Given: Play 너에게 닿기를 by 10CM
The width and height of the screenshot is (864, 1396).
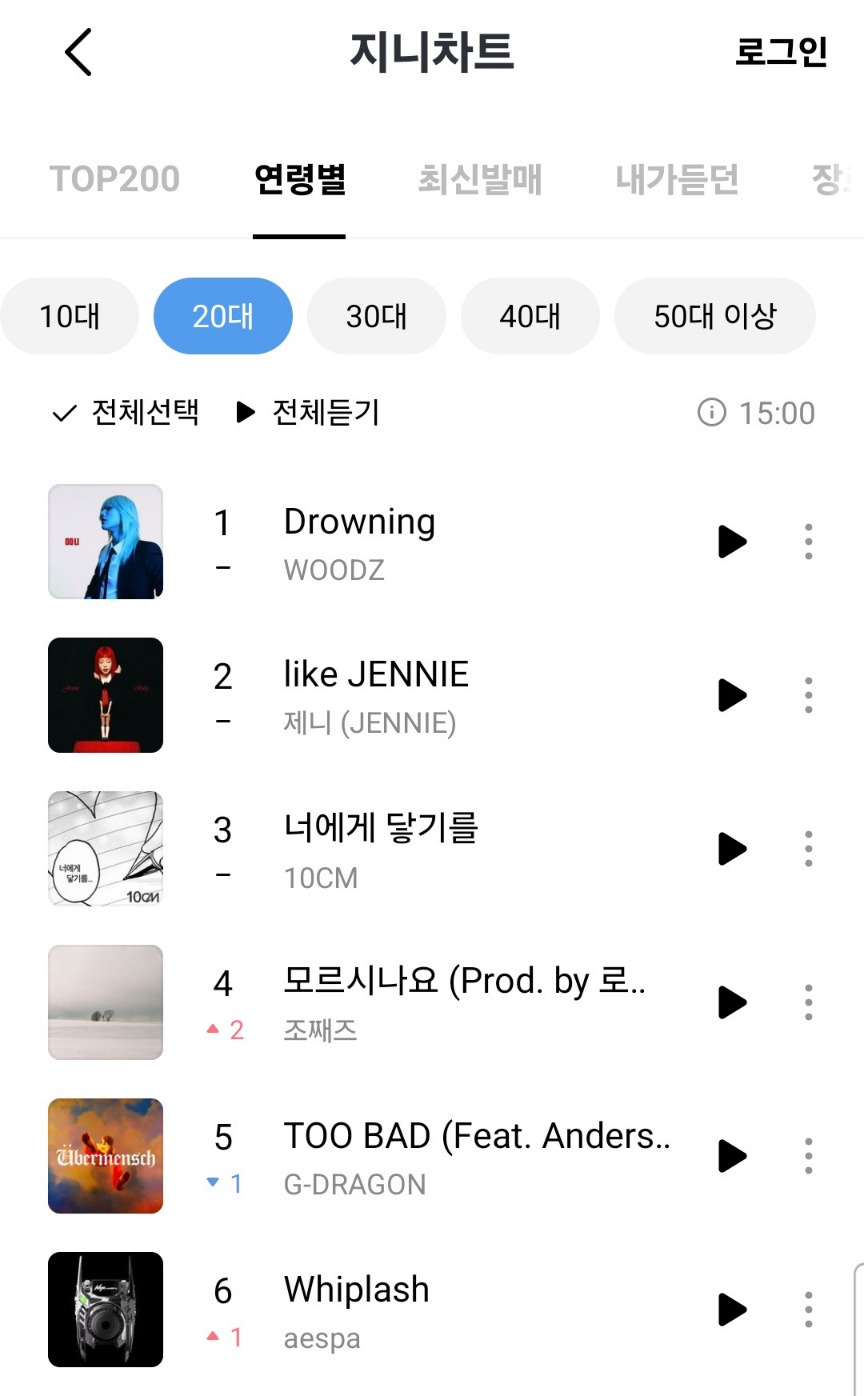Looking at the screenshot, I should [x=732, y=849].
